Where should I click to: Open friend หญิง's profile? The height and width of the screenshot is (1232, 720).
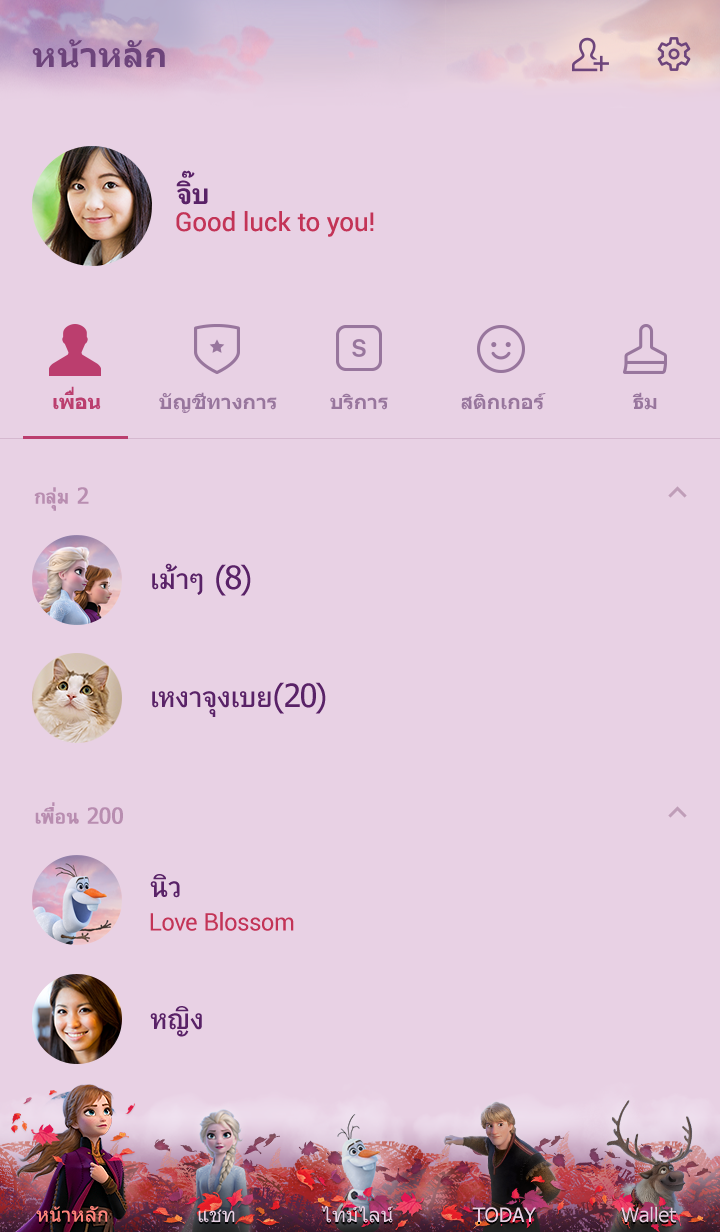(x=176, y=1020)
